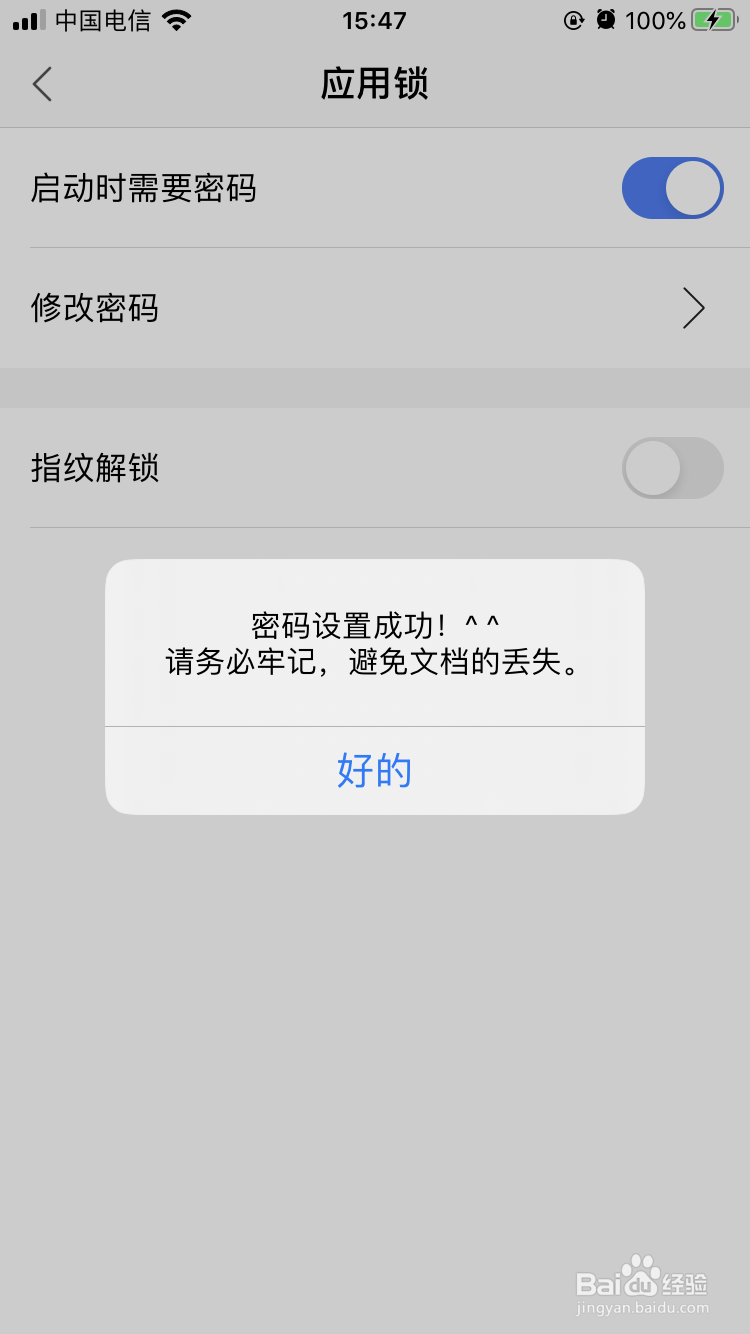Tap the 应用锁 screen title
The height and width of the screenshot is (1334, 750).
[x=375, y=85]
